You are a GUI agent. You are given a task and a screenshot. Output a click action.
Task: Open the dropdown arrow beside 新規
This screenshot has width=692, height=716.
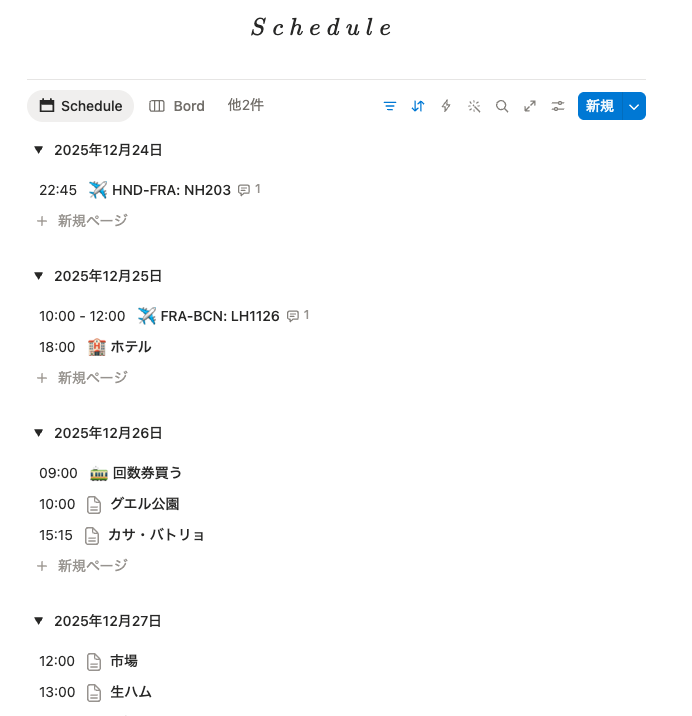[x=634, y=106]
